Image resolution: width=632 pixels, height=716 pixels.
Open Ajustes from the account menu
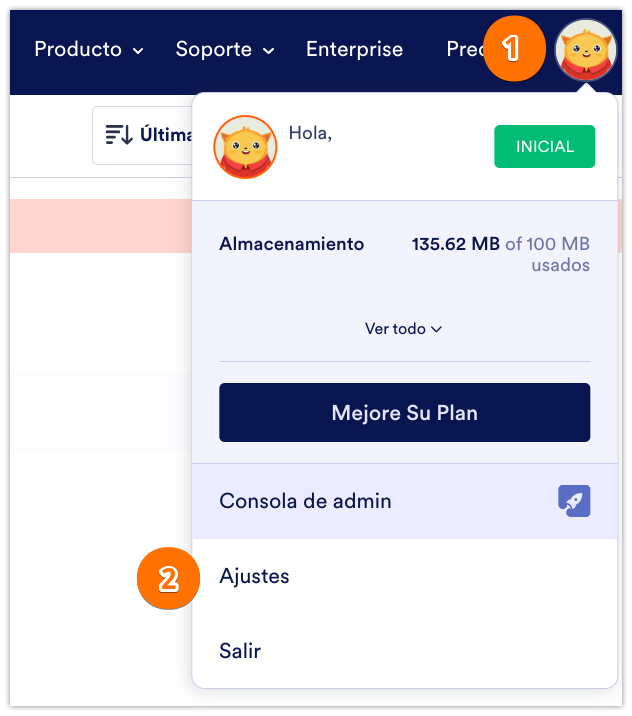tap(255, 576)
